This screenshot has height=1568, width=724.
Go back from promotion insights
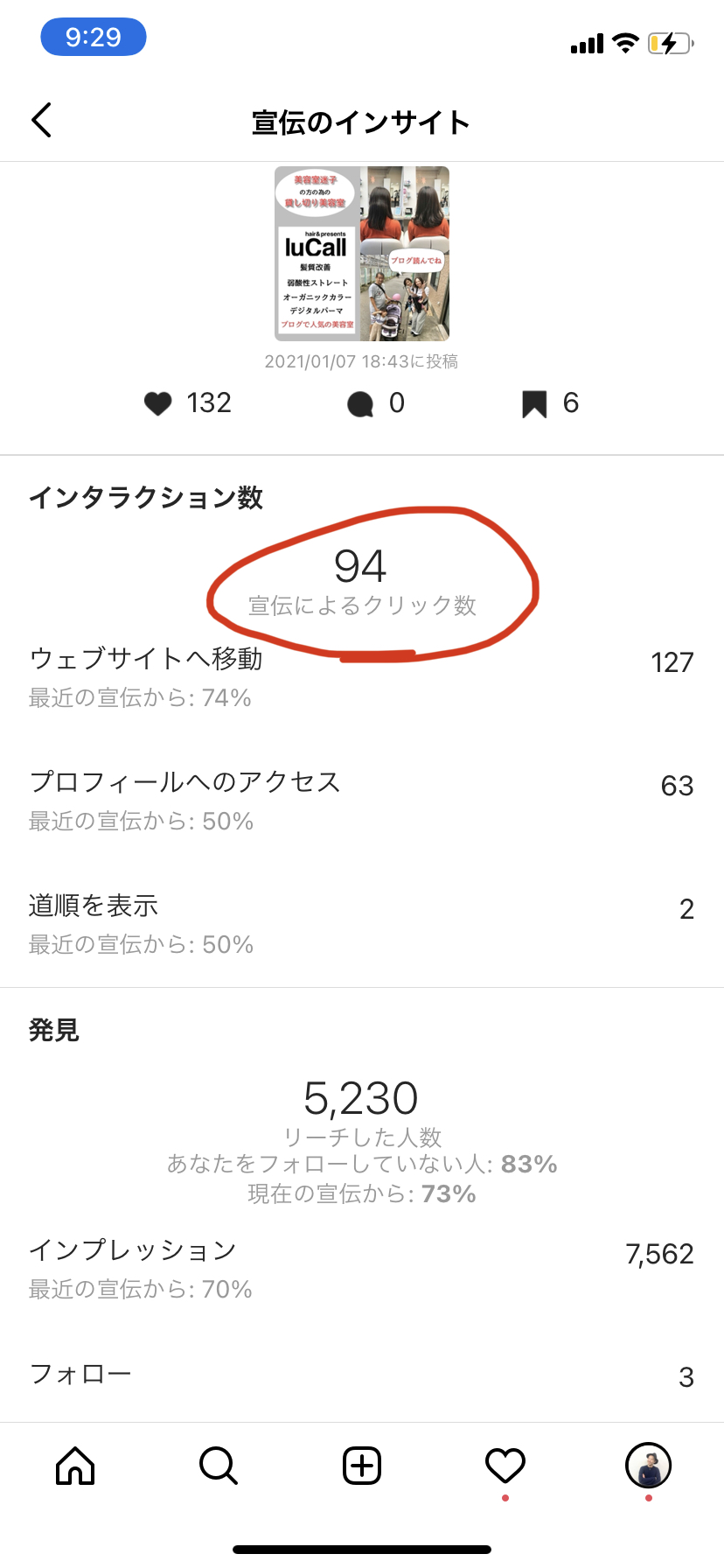41,121
